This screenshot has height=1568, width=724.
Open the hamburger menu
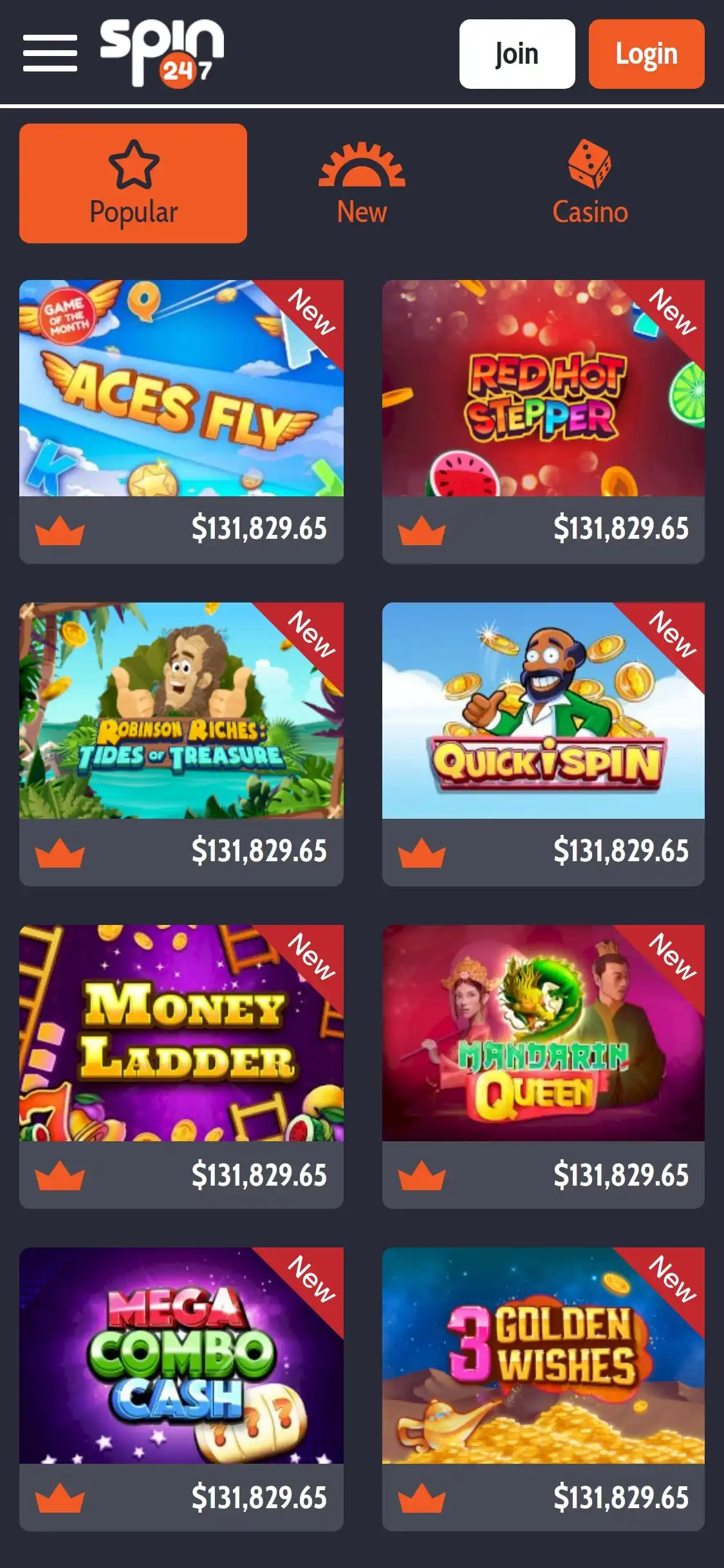[x=50, y=53]
